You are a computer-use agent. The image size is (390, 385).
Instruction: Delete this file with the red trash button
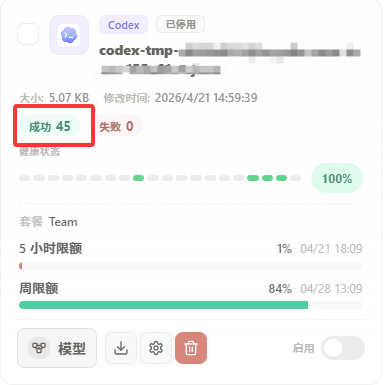pos(191,348)
